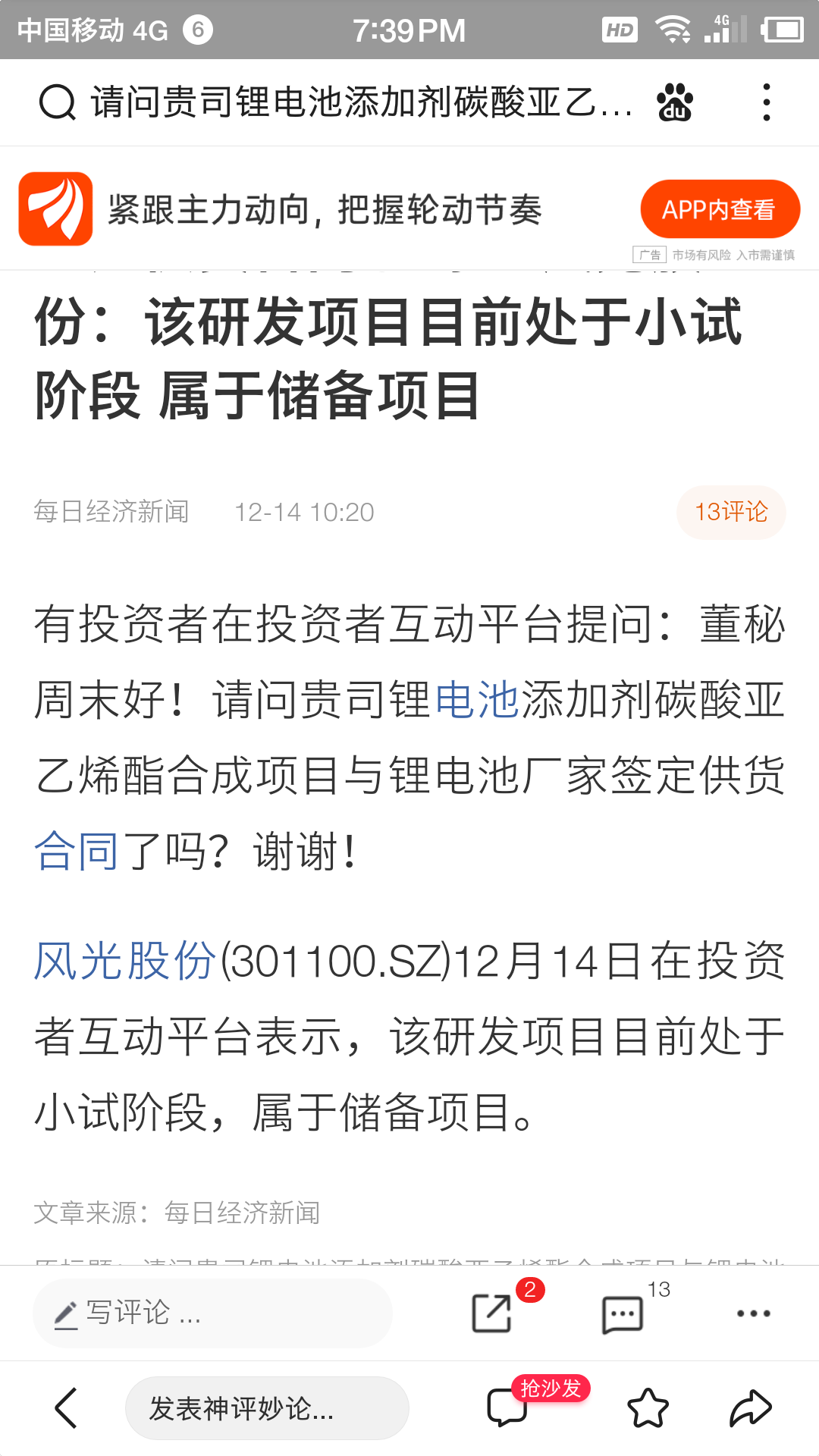819x1456 pixels.
Task: Open the 13评论 comments chip
Action: pyautogui.click(x=730, y=512)
